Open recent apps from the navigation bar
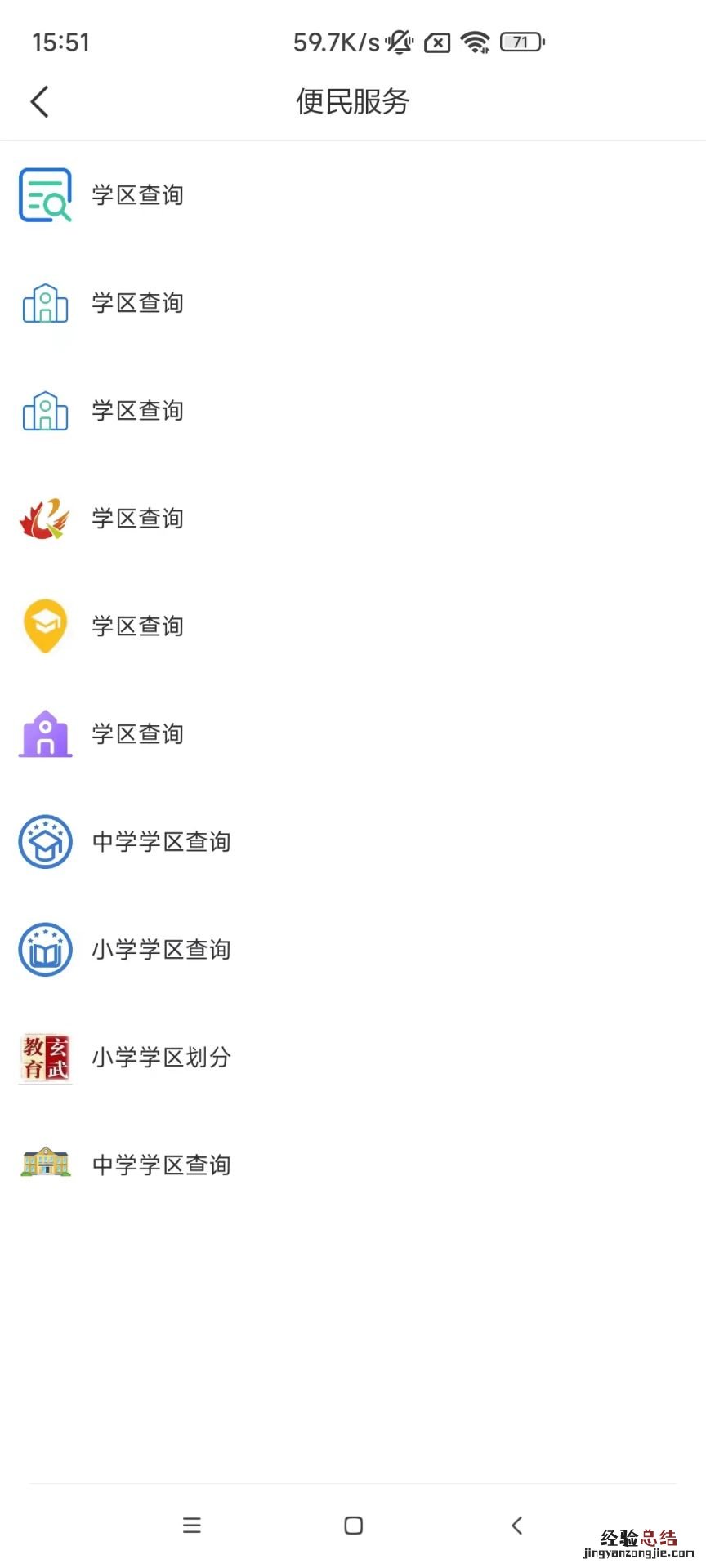Screen dimensions: 706x1568 [x=192, y=1526]
